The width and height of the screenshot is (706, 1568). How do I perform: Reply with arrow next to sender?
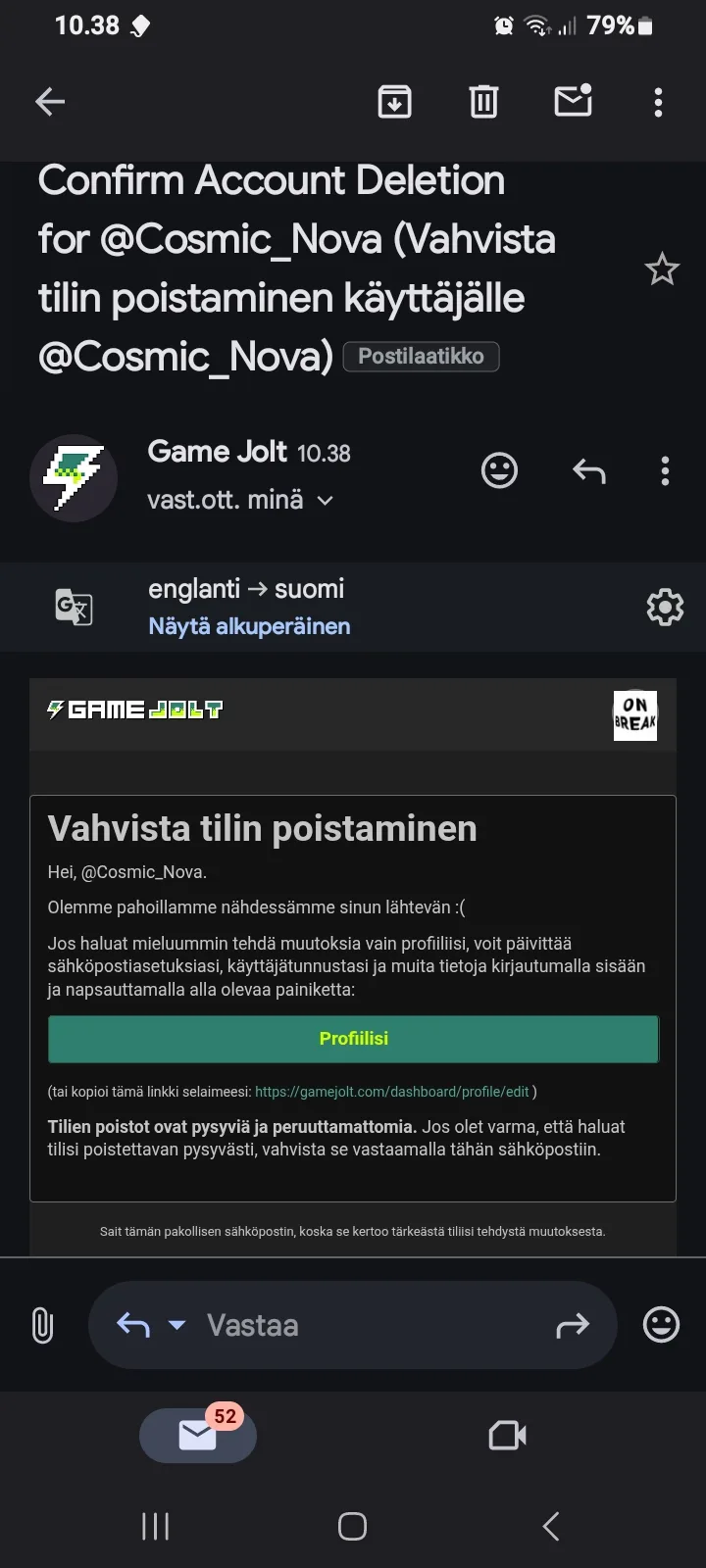pyautogui.click(x=588, y=471)
